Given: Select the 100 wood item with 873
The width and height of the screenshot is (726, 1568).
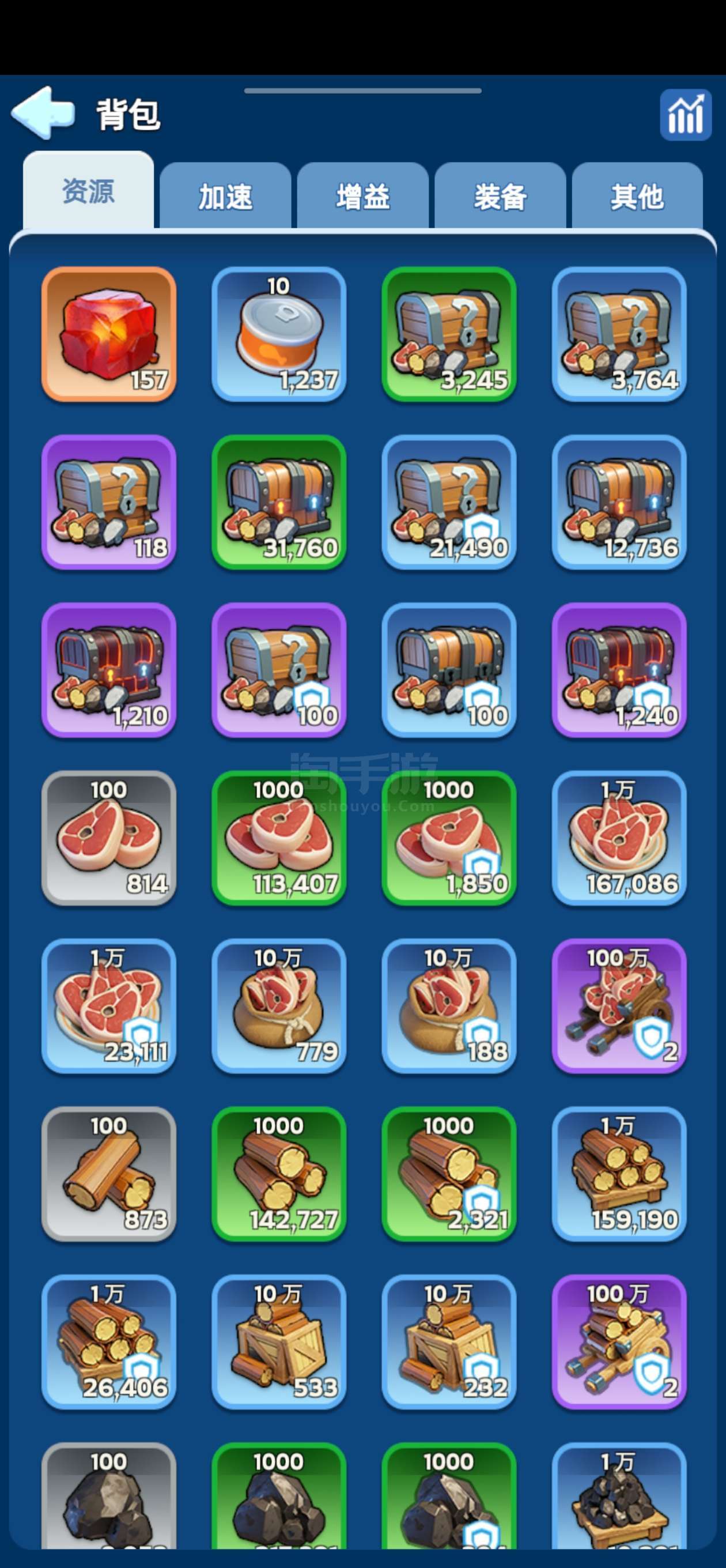Looking at the screenshot, I should coord(109,1174).
